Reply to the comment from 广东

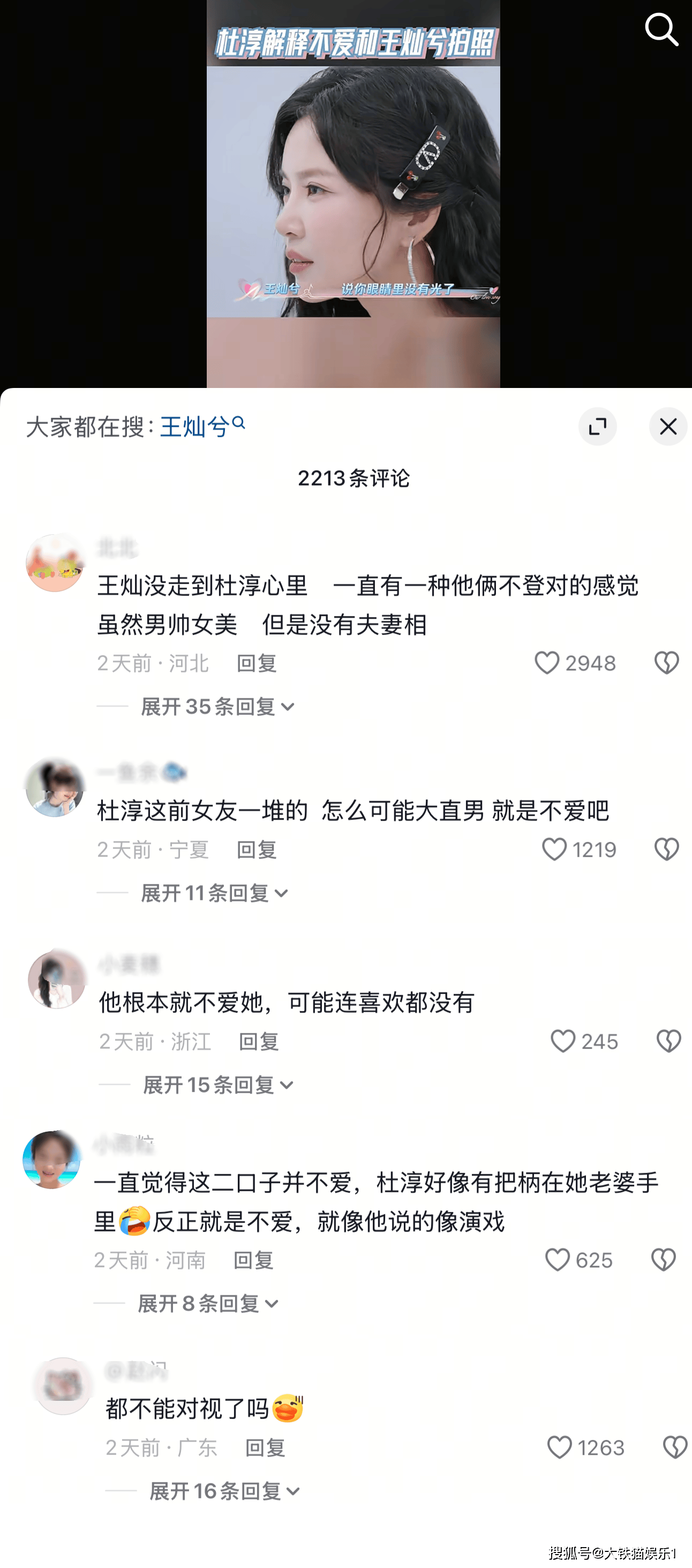(x=265, y=1447)
